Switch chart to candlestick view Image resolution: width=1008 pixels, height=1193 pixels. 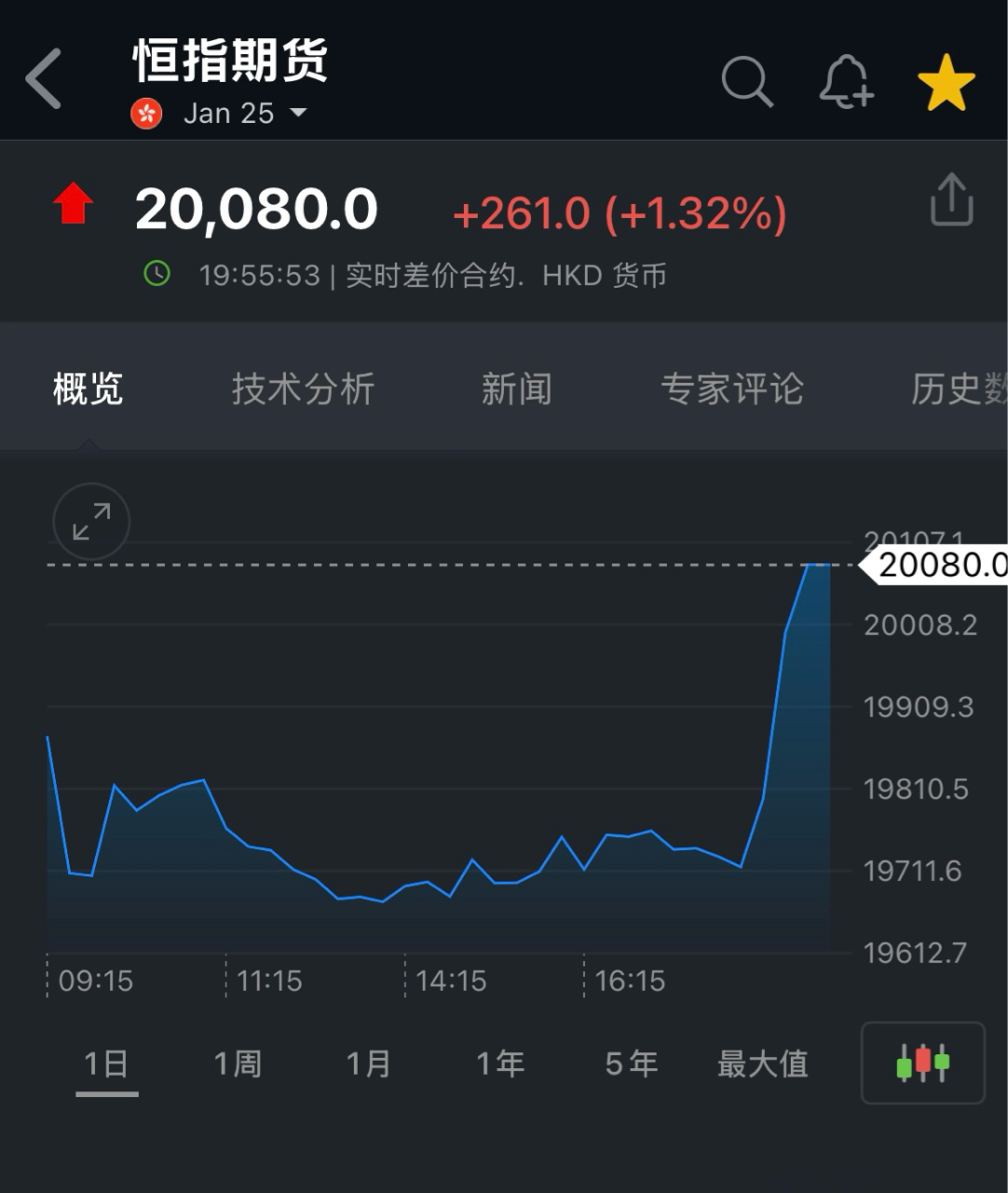click(x=921, y=1063)
